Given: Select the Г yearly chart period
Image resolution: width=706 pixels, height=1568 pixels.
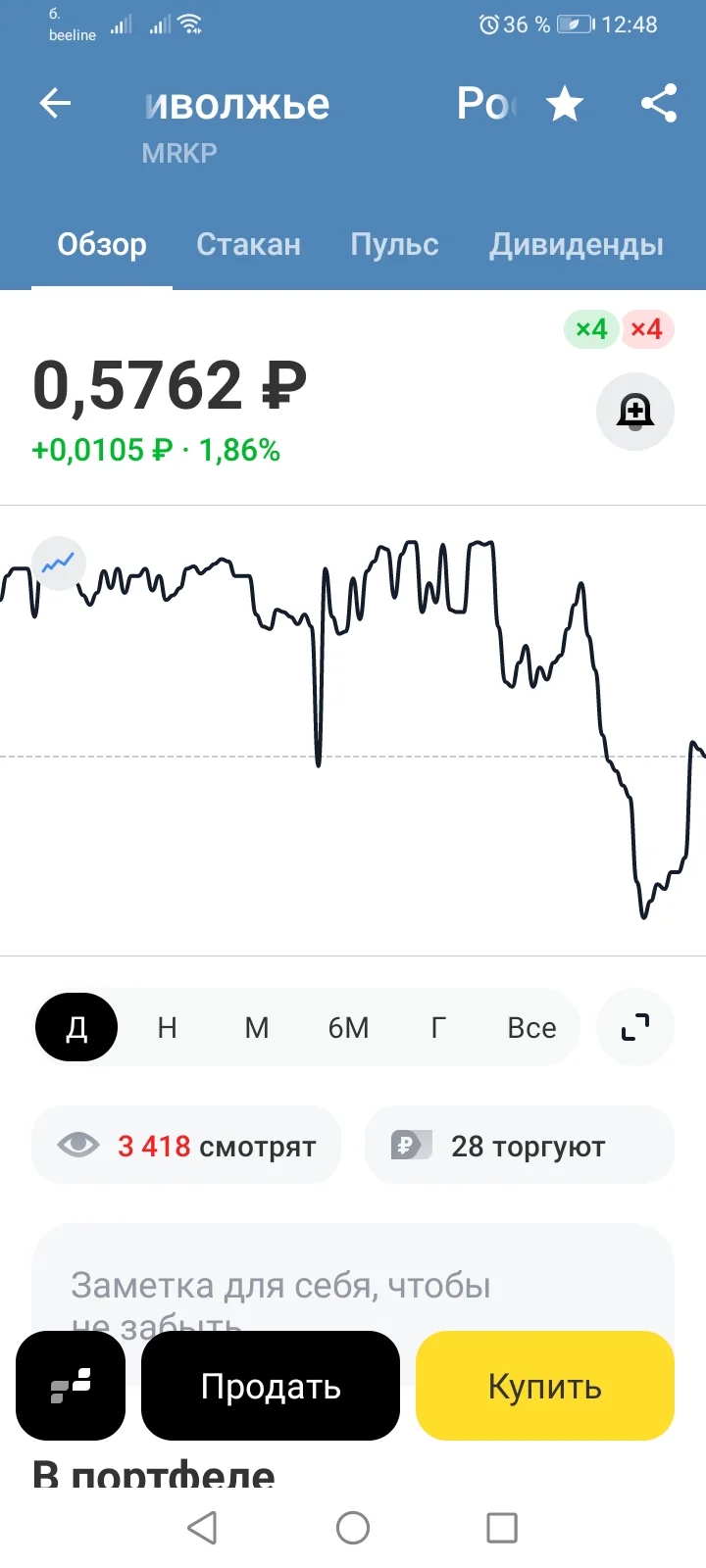Looking at the screenshot, I should click(438, 1027).
